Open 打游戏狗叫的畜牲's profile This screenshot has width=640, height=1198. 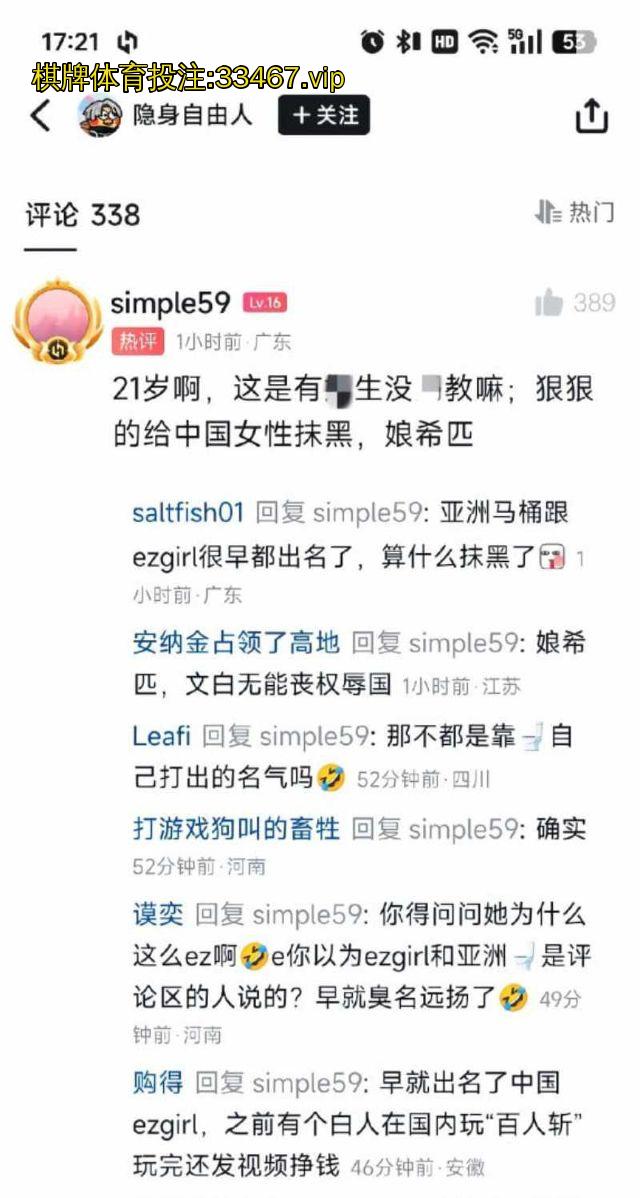(x=236, y=828)
